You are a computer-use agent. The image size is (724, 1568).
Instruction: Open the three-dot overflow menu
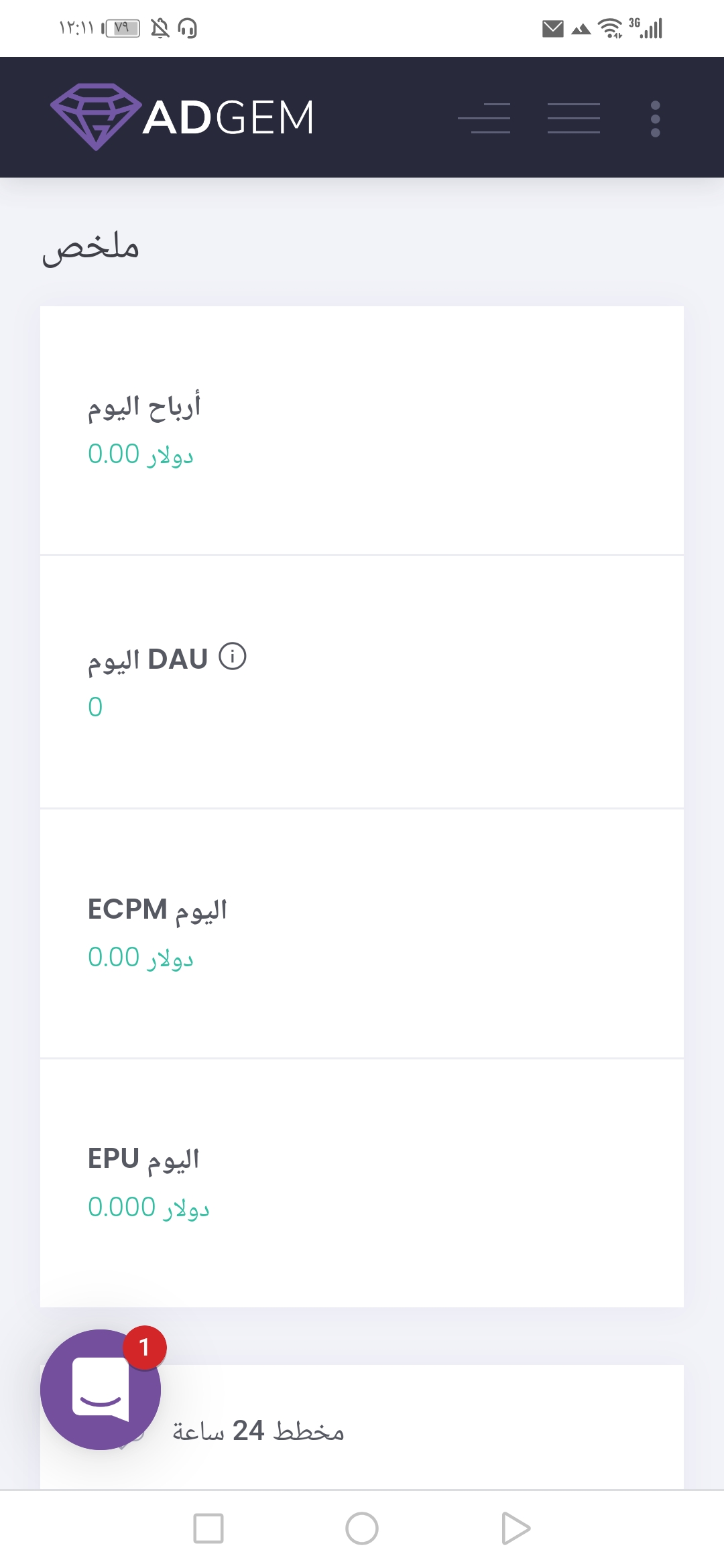click(x=655, y=117)
